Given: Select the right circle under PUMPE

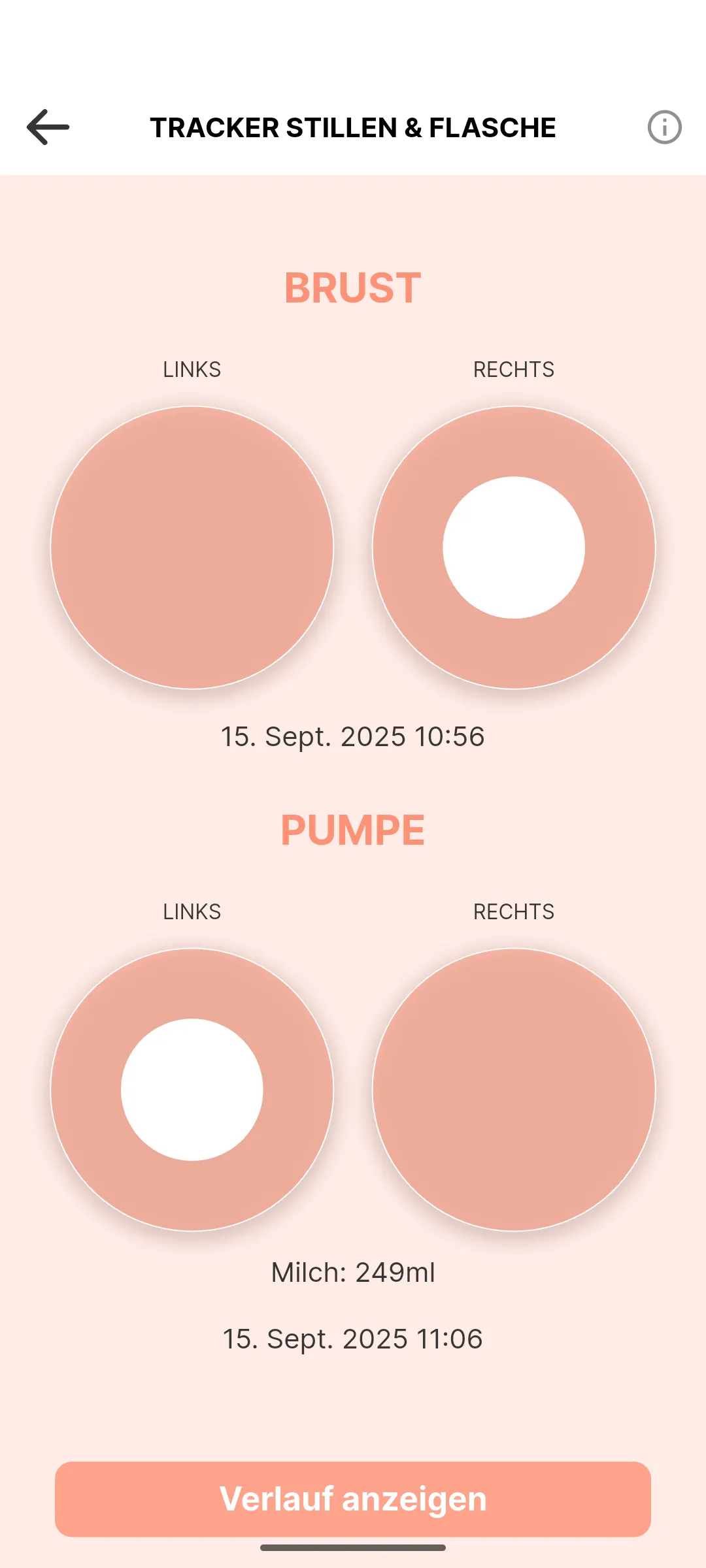Looking at the screenshot, I should [x=514, y=1090].
